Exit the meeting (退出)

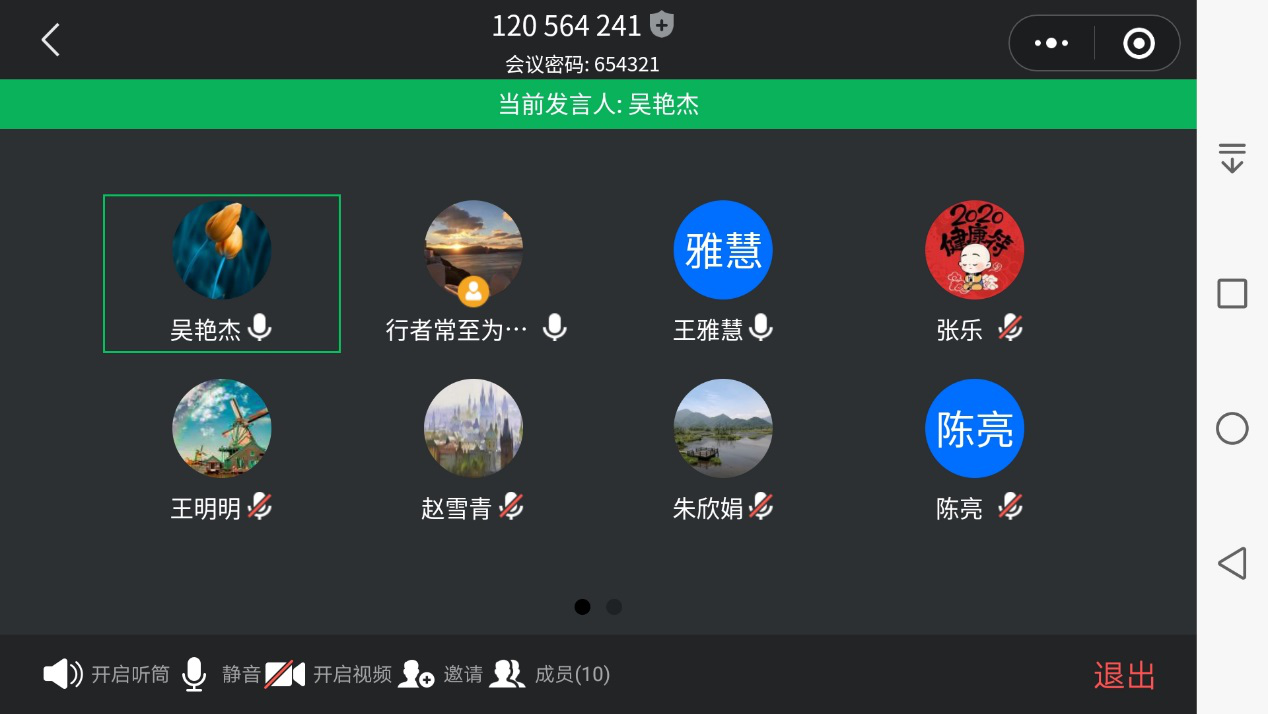[x=1124, y=675]
